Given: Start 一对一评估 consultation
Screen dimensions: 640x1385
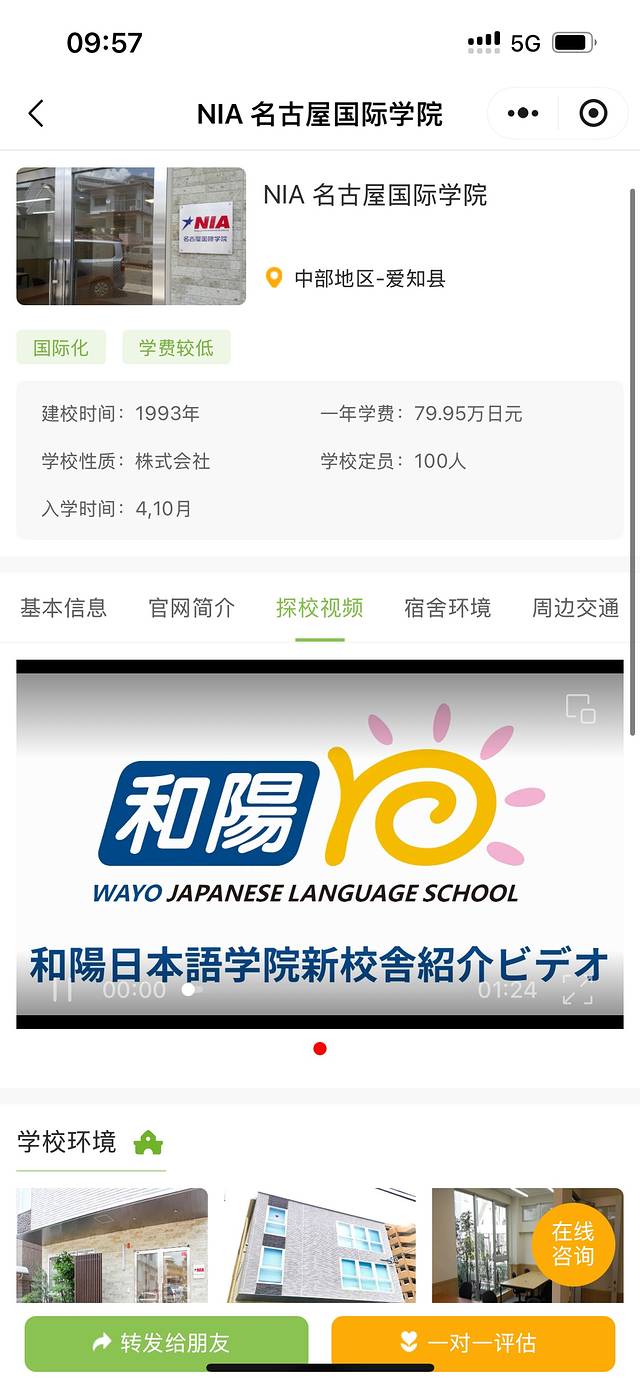Looking at the screenshot, I should pos(473,1343).
